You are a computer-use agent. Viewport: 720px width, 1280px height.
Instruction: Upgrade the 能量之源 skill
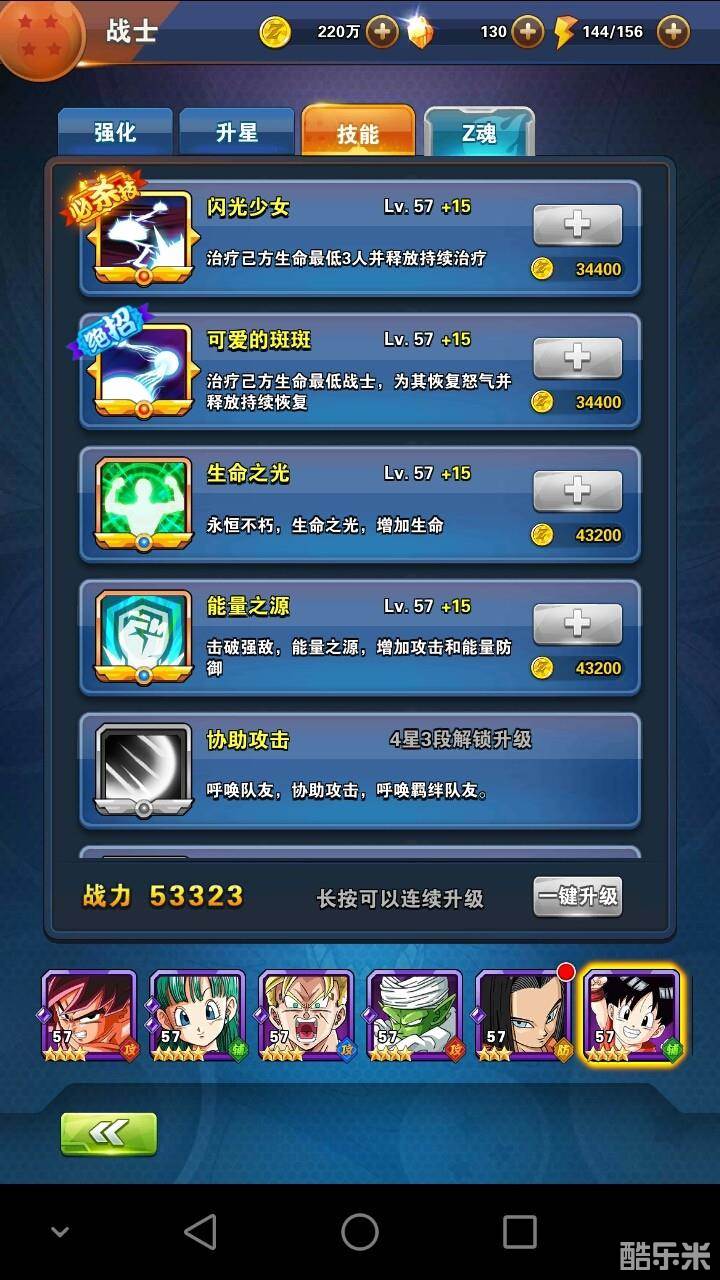577,624
